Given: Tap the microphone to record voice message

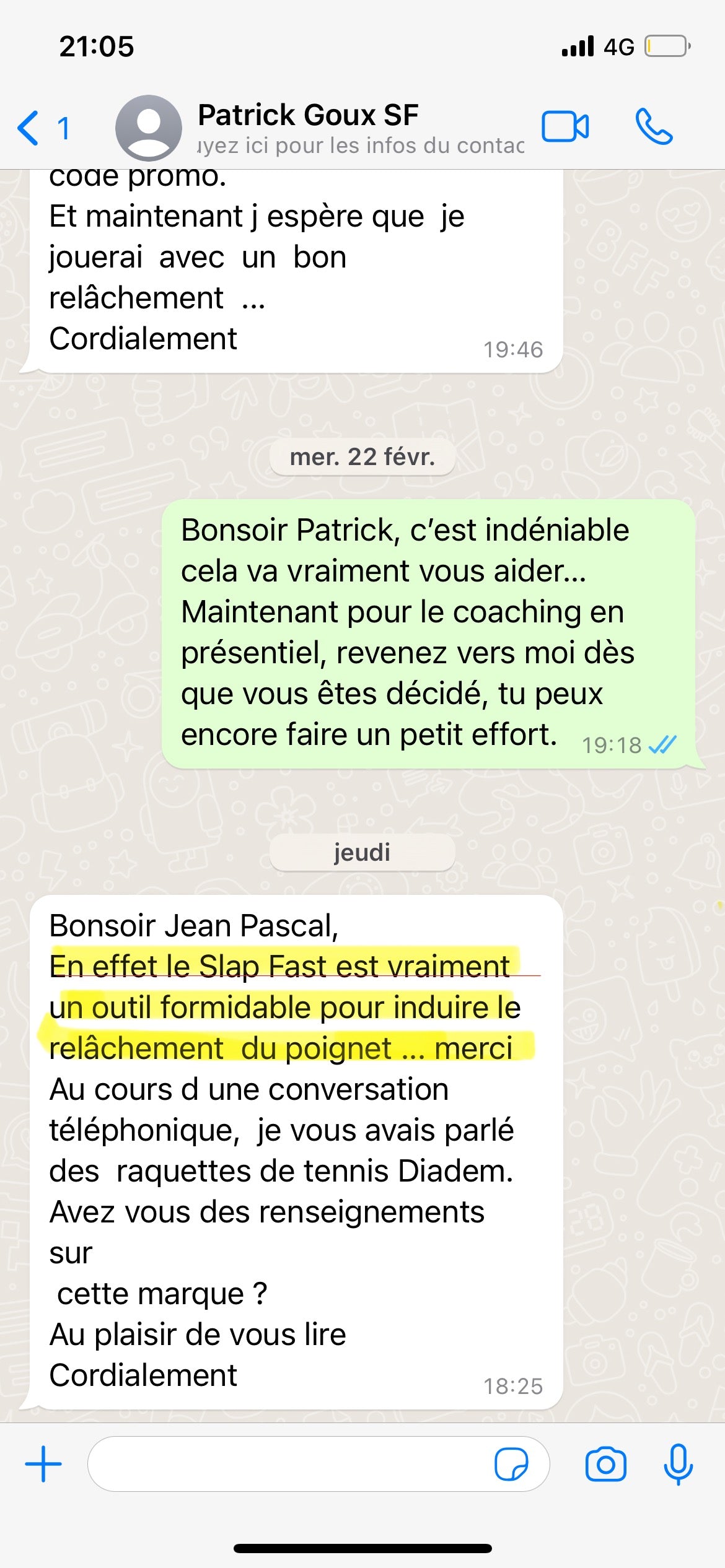Looking at the screenshot, I should click(x=678, y=1464).
